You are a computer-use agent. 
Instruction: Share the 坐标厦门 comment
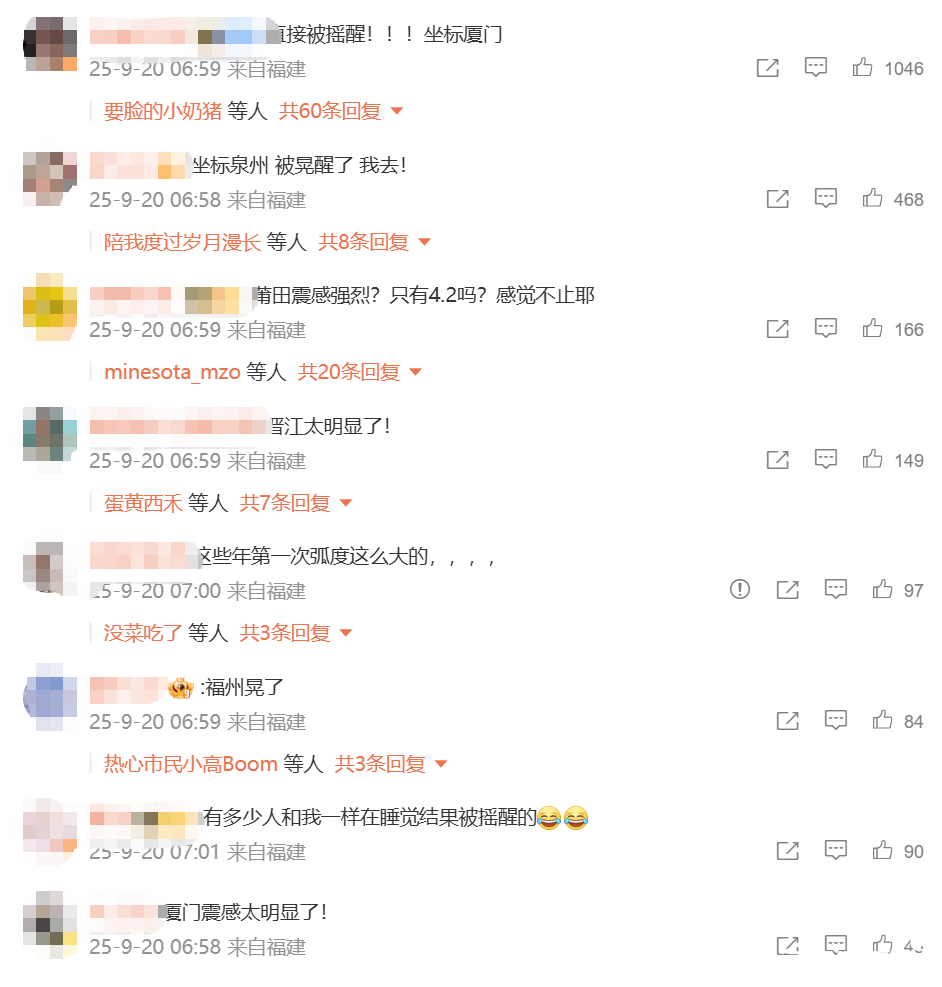pos(767,68)
